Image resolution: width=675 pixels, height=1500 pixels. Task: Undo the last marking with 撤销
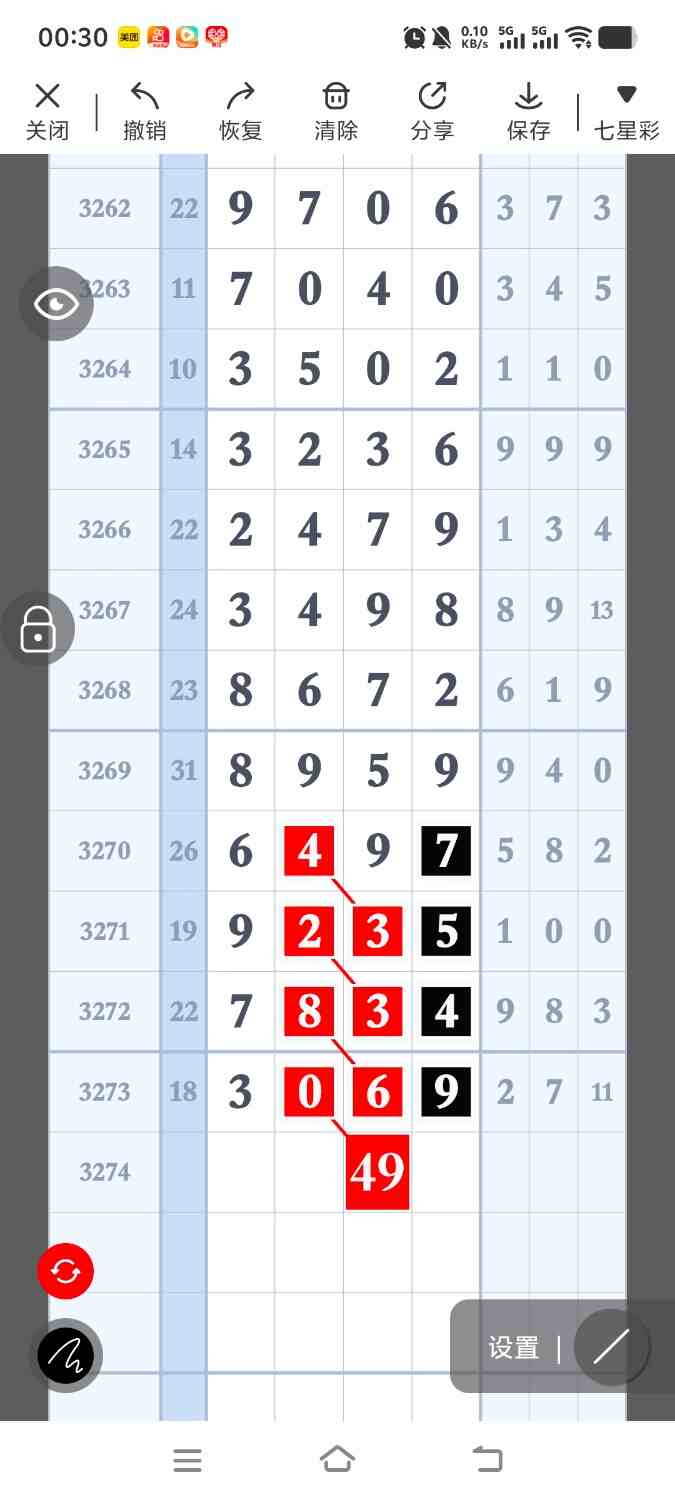tap(144, 111)
